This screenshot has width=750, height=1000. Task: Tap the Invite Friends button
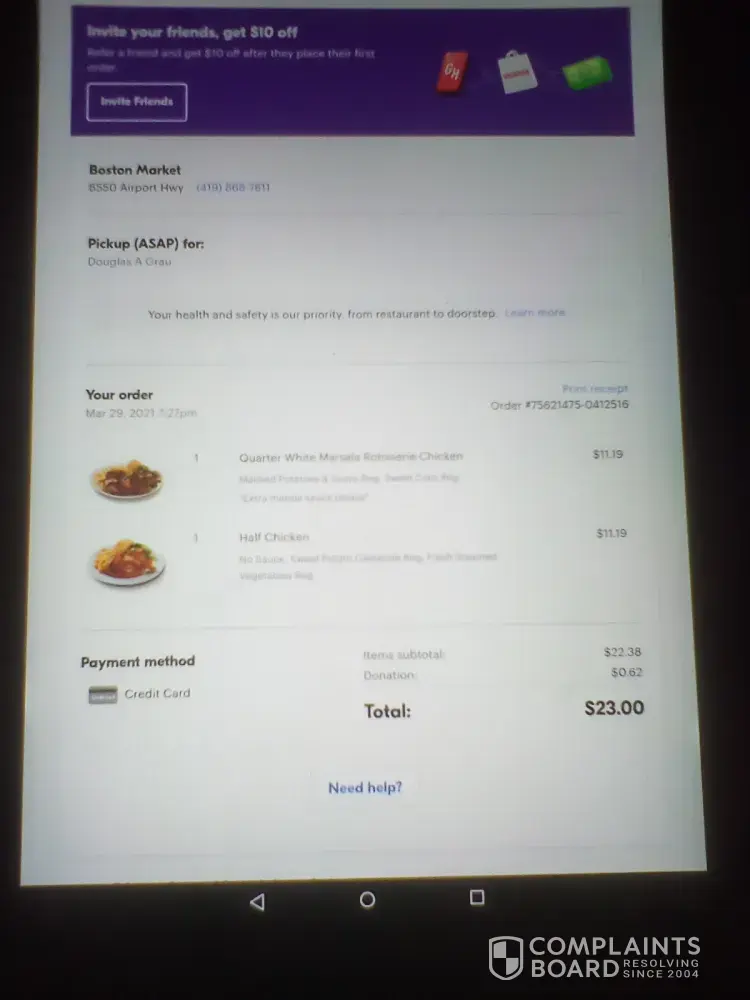click(x=137, y=102)
